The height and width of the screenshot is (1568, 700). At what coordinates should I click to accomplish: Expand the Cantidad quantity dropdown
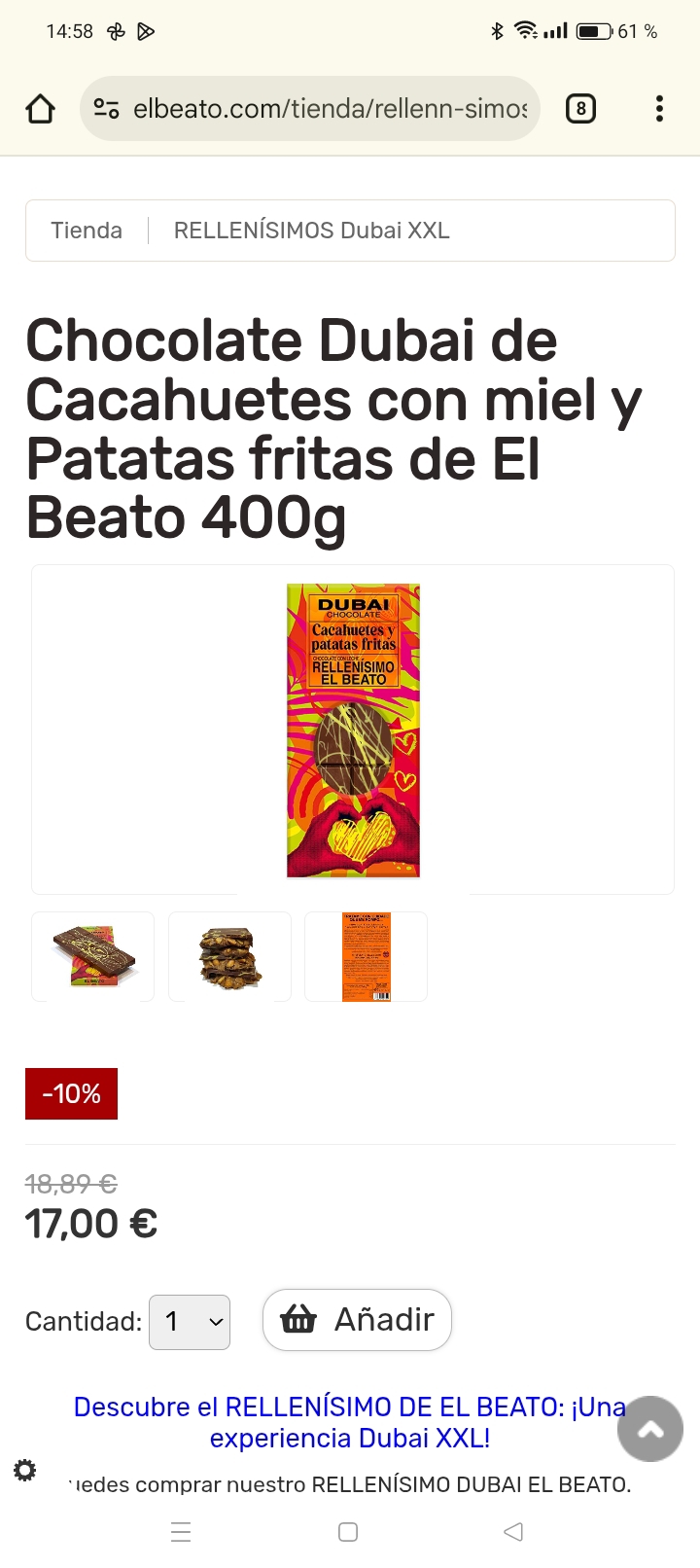190,1322
